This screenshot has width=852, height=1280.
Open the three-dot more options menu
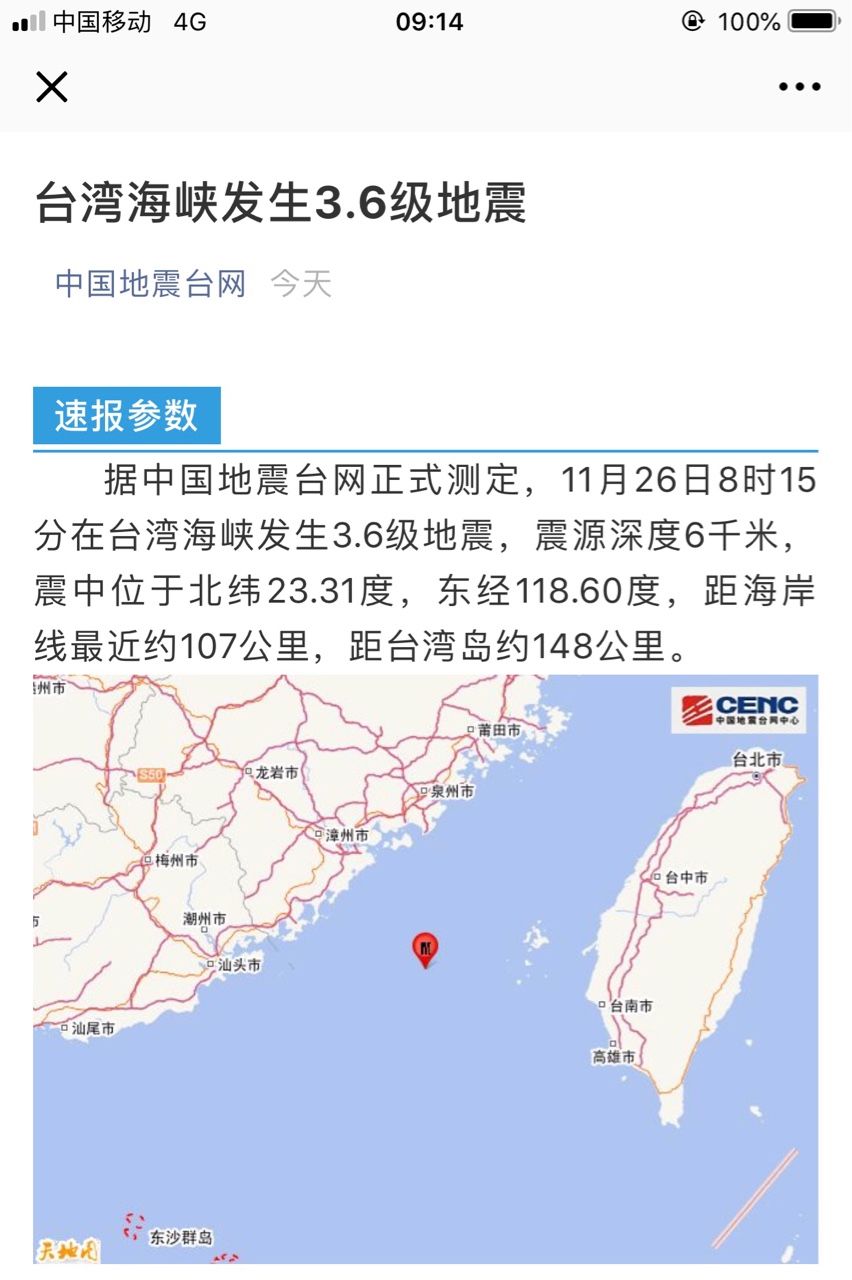click(799, 87)
